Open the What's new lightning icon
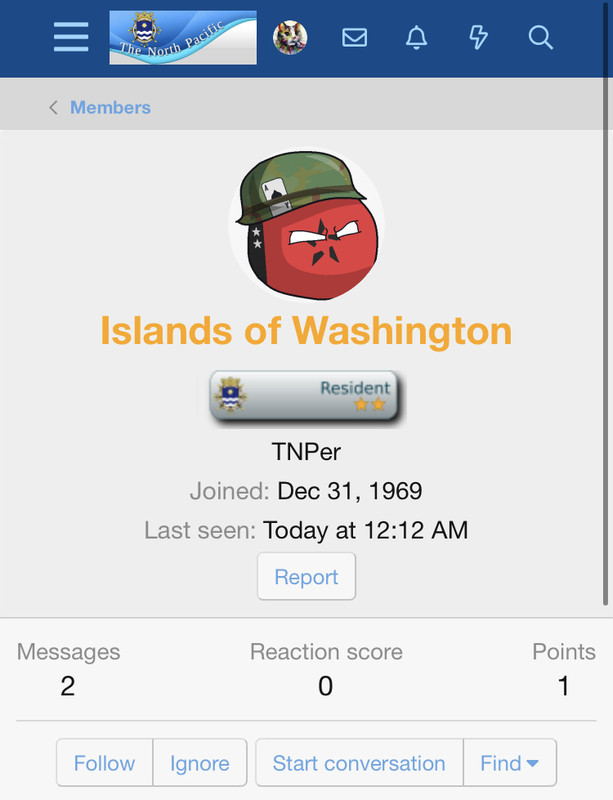Screen dimensions: 613x800 [478, 38]
